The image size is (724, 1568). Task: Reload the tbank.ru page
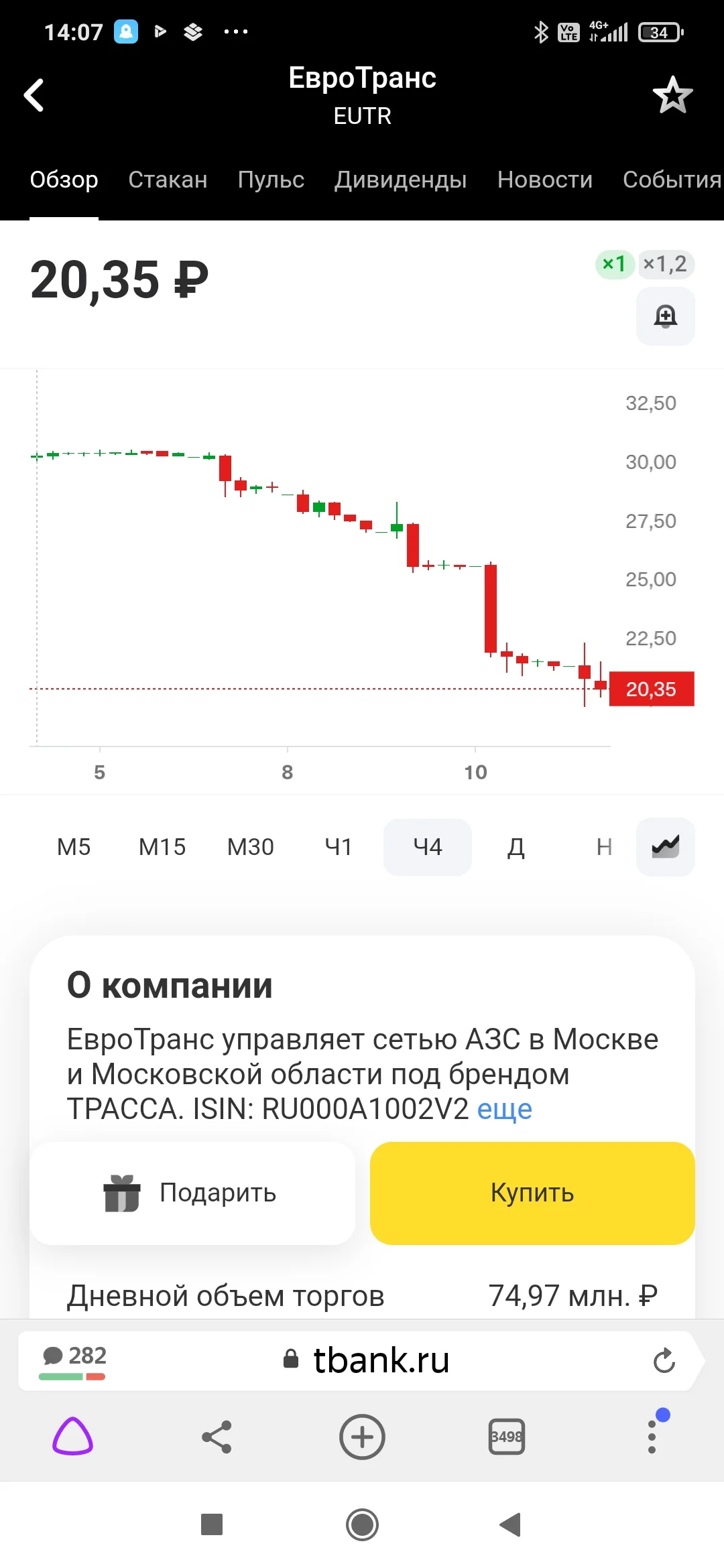pyautogui.click(x=664, y=1360)
